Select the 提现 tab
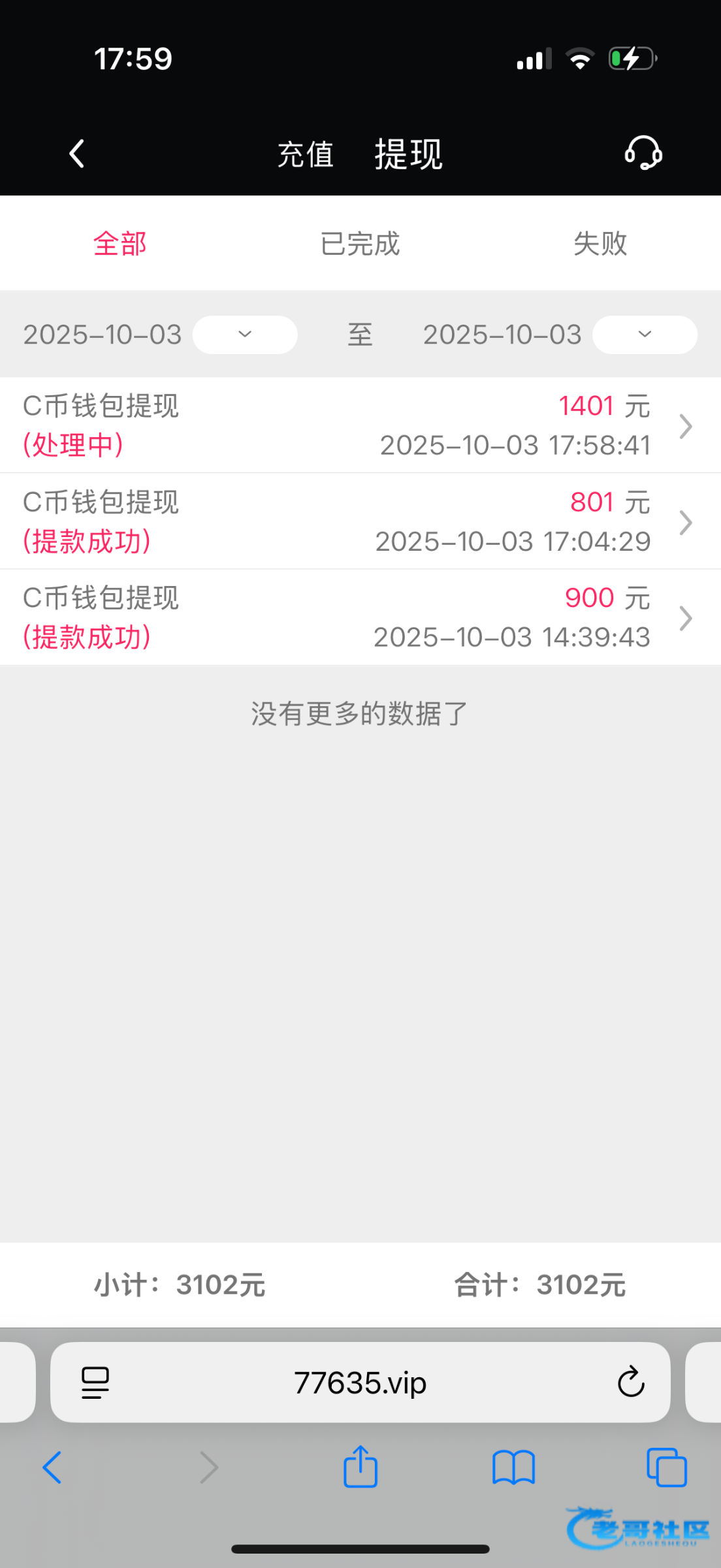 (x=409, y=155)
